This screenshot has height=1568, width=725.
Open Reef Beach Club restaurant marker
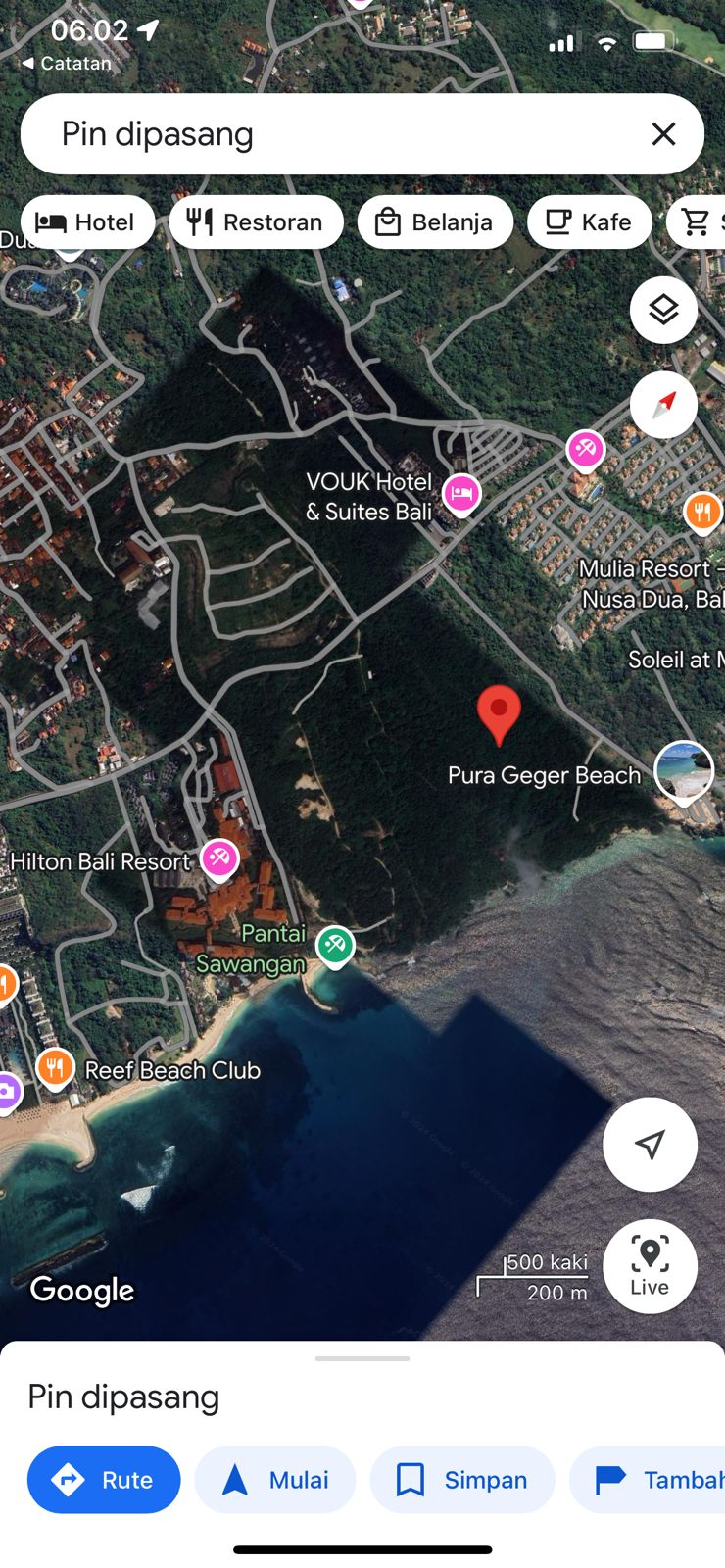(56, 1066)
